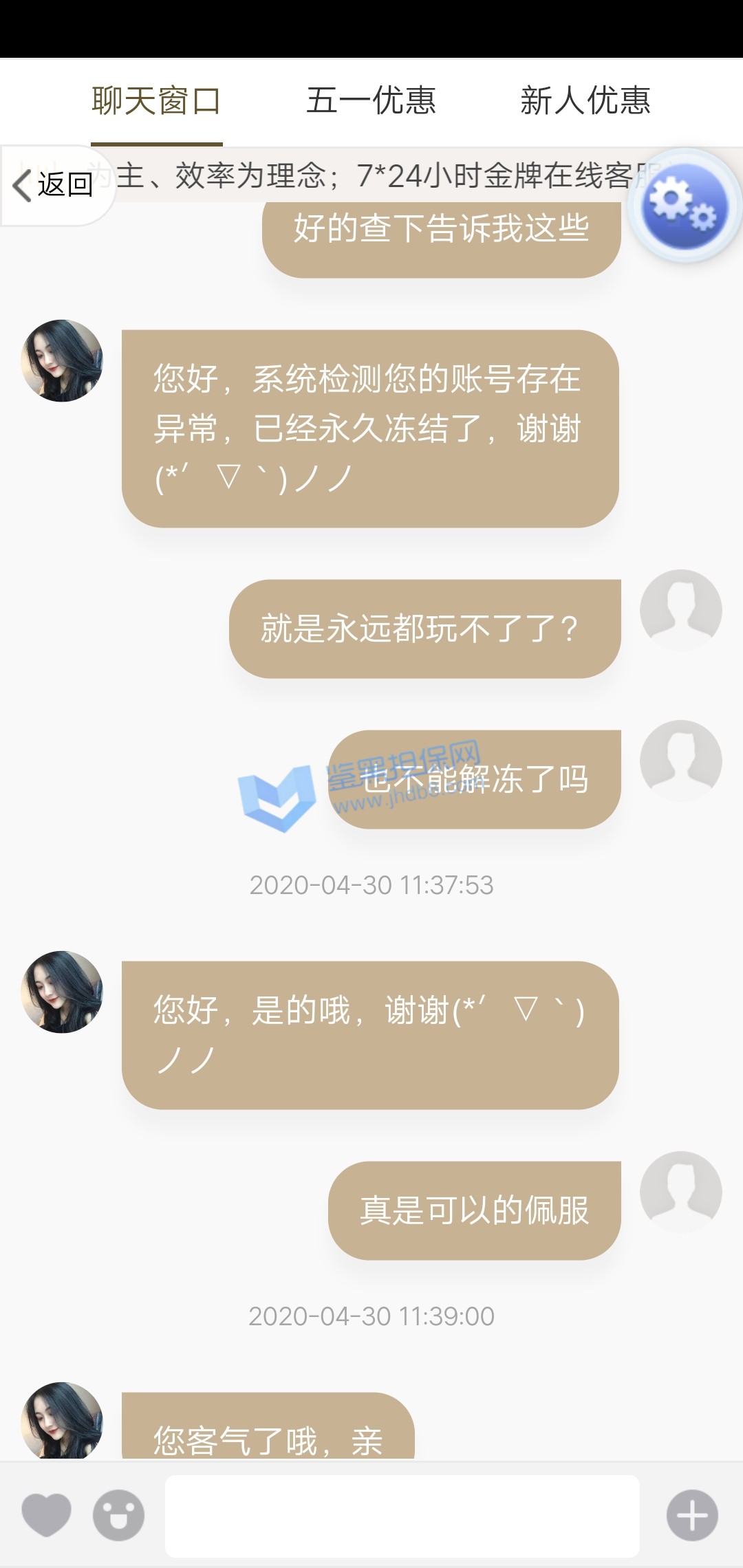Open the emoji picker smiley icon
Viewport: 743px width, 1568px height.
click(118, 1514)
